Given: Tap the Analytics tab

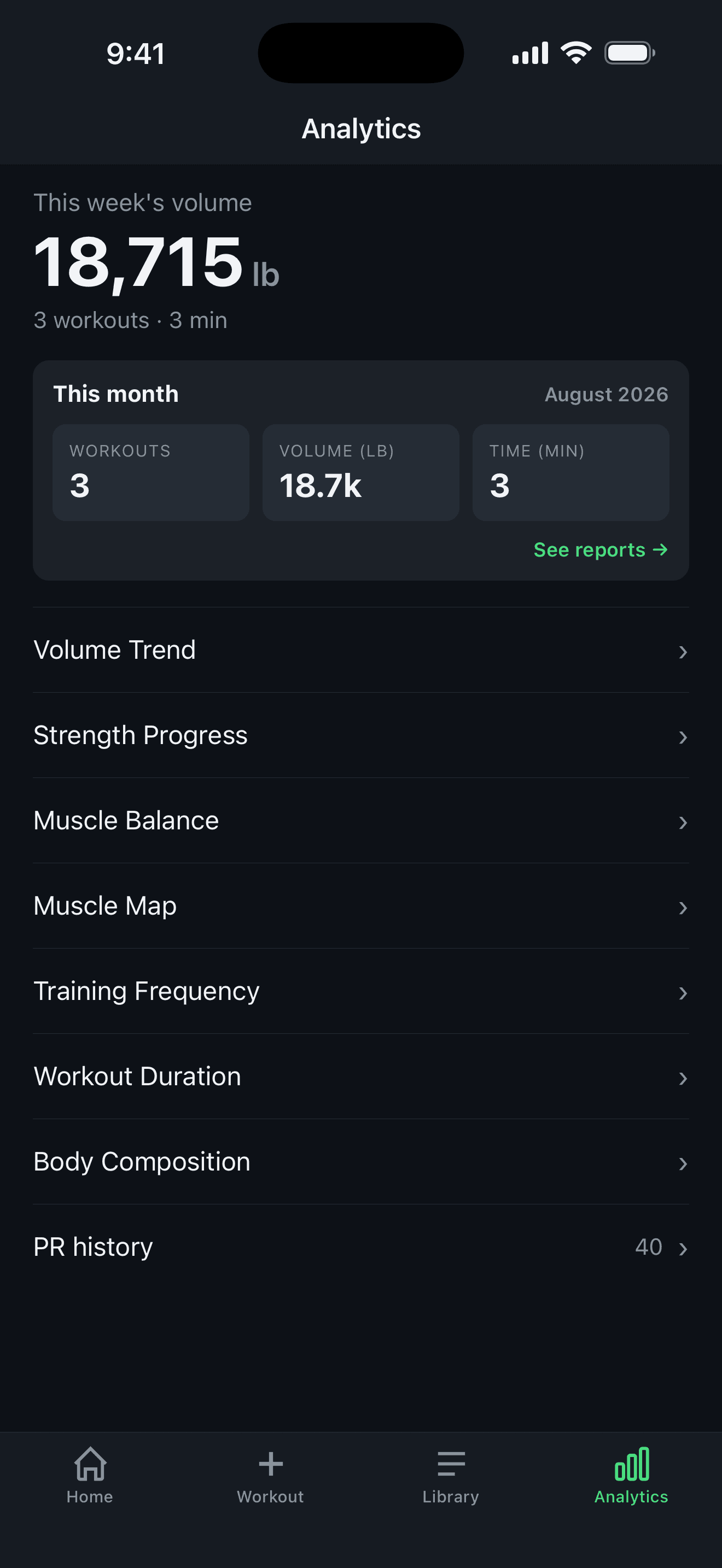Looking at the screenshot, I should (631, 1476).
